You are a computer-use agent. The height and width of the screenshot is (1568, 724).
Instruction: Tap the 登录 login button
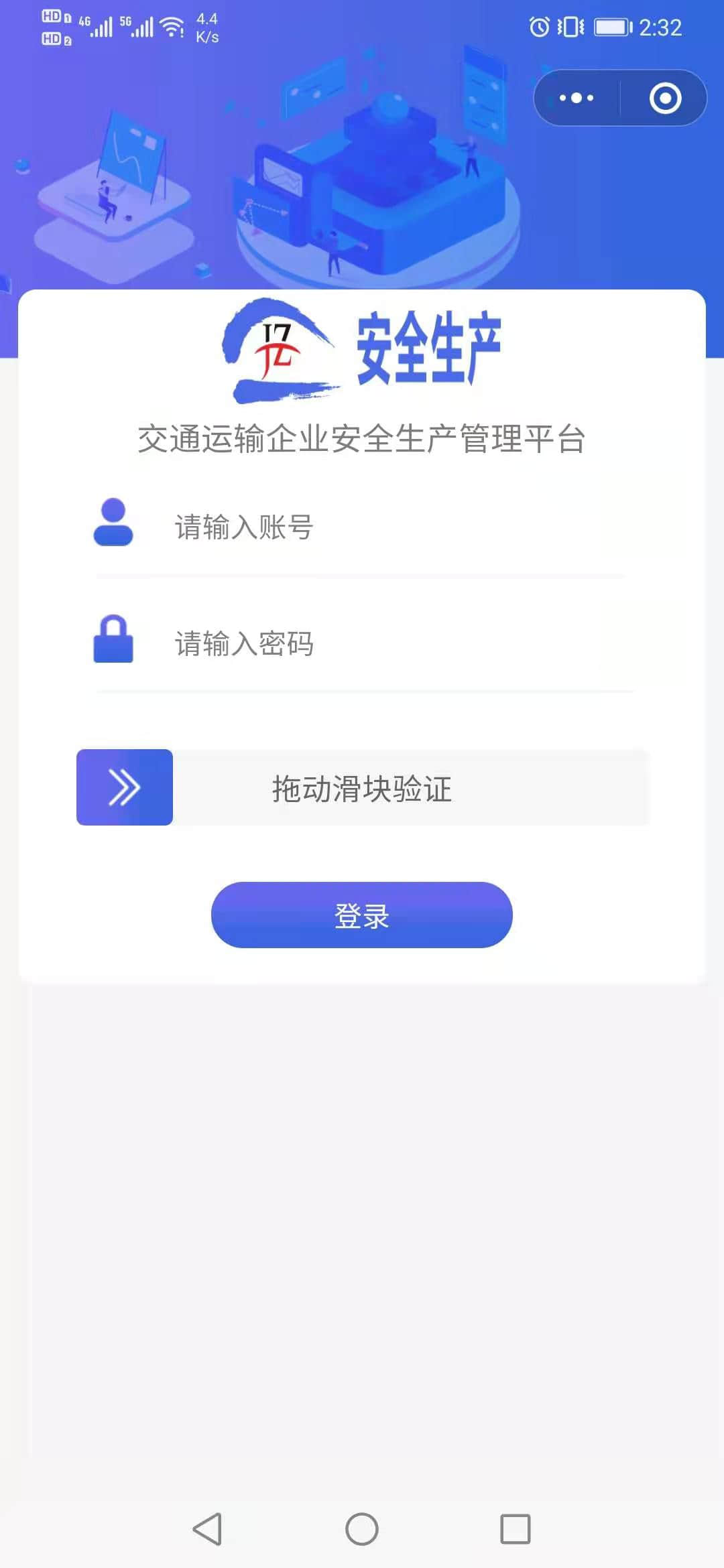coord(362,915)
